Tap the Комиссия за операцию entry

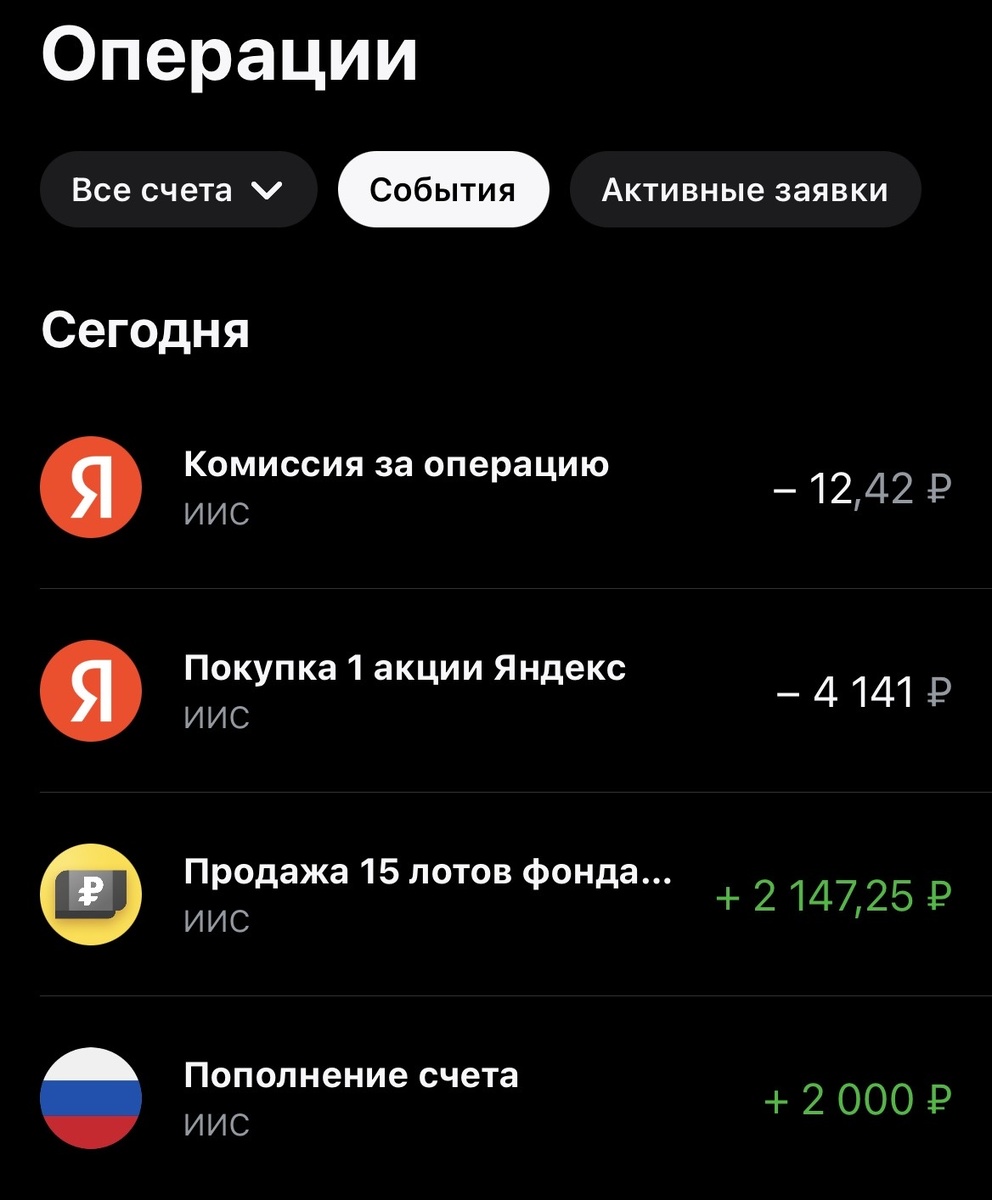tap(396, 463)
